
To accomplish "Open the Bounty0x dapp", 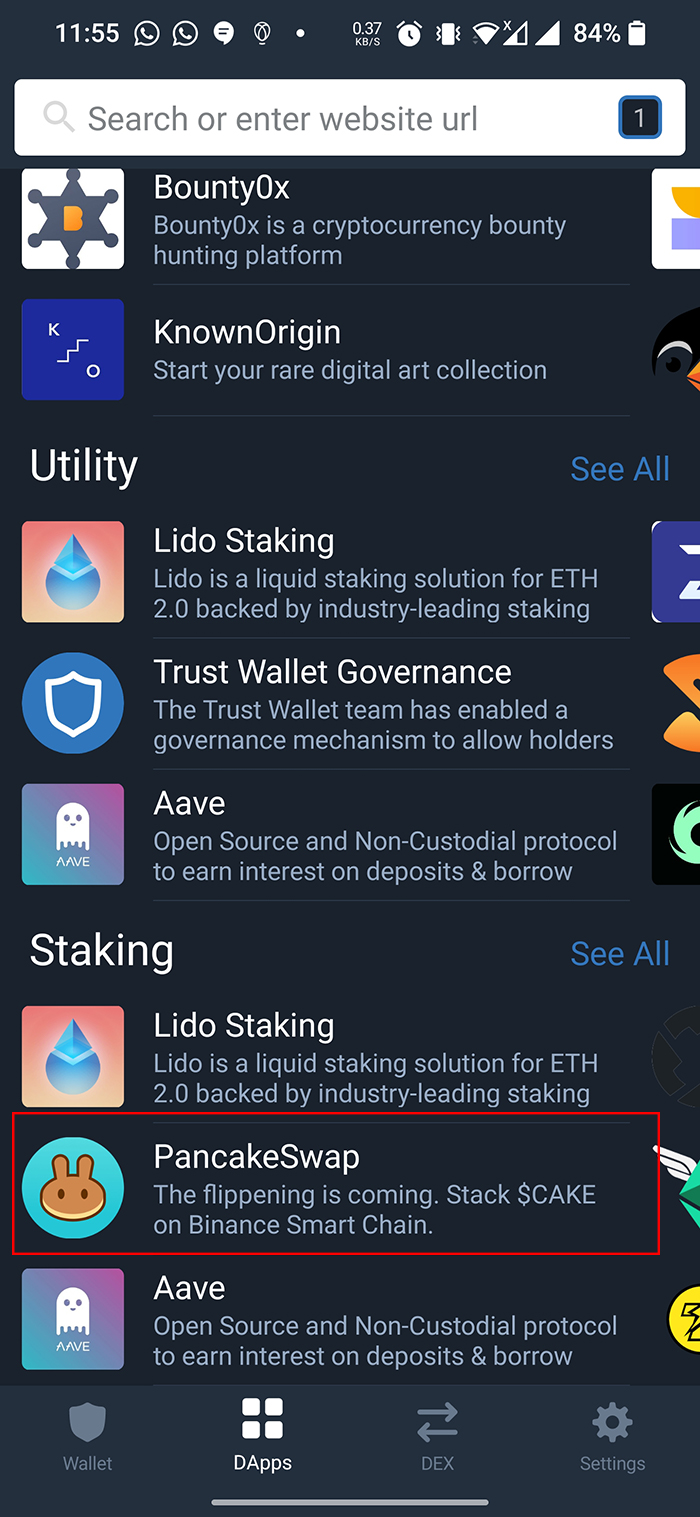I will [x=325, y=220].
